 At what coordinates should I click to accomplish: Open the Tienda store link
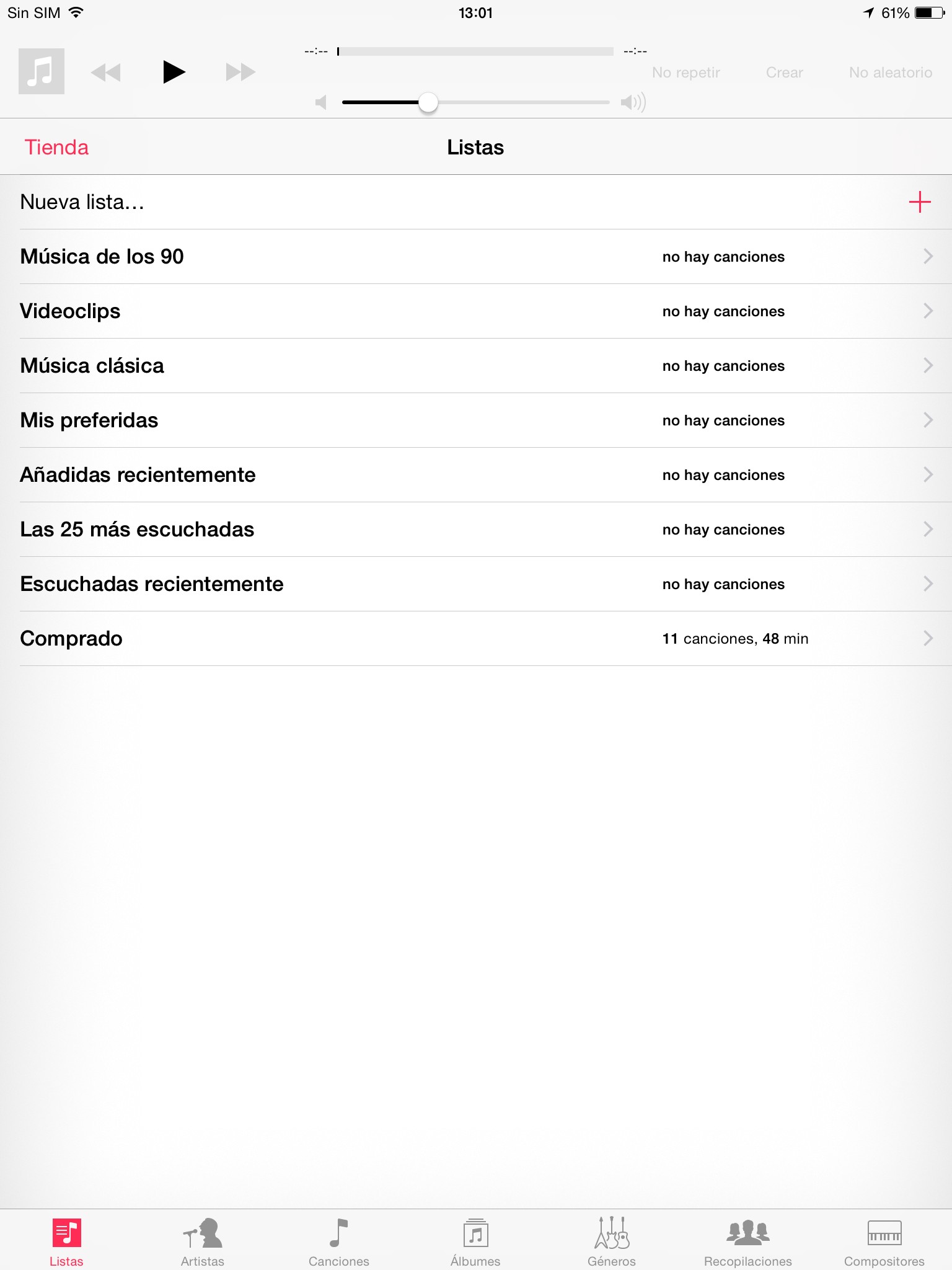coord(56,148)
